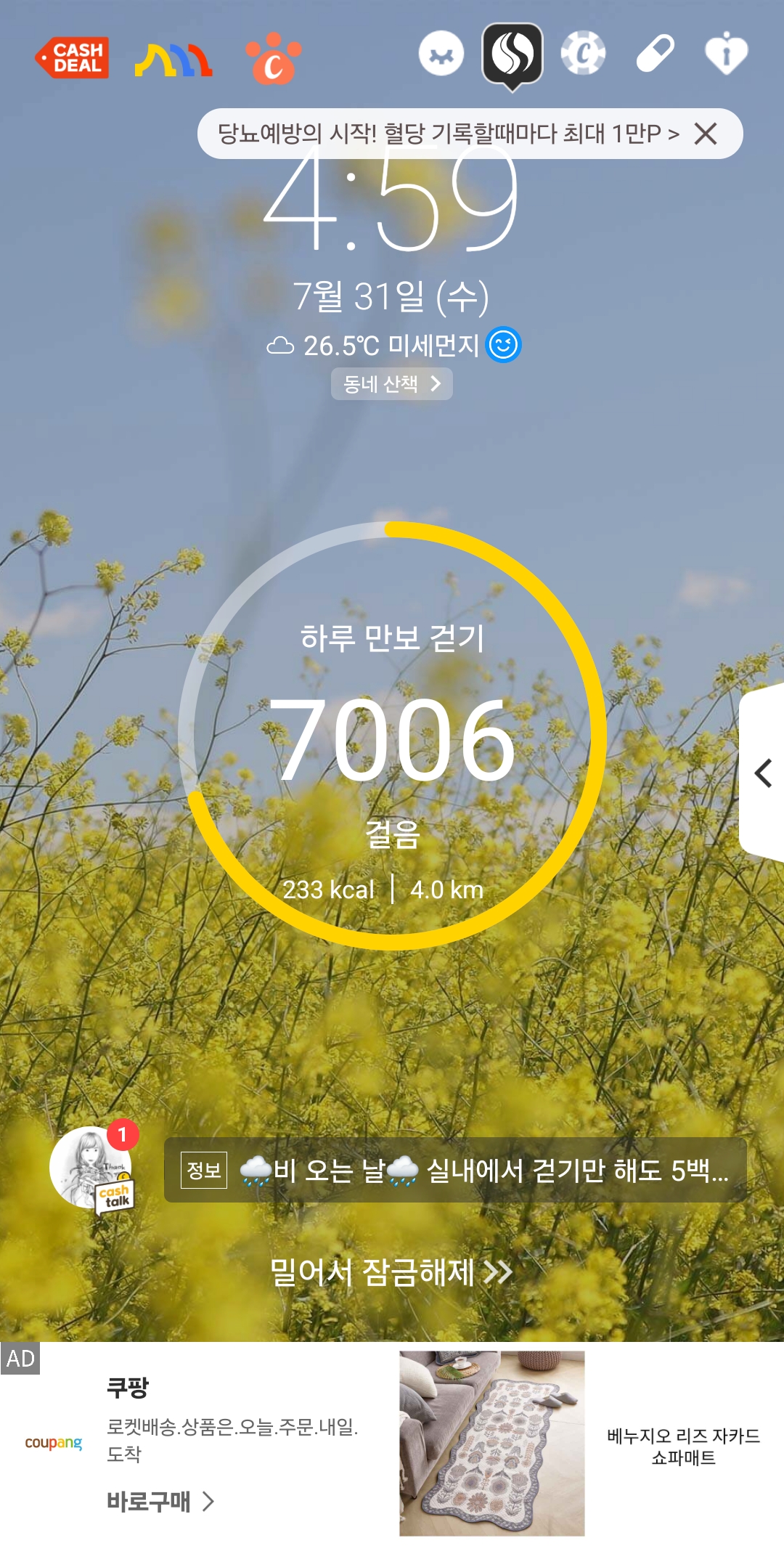
Task: Open the orange paw icon
Action: 273,60
